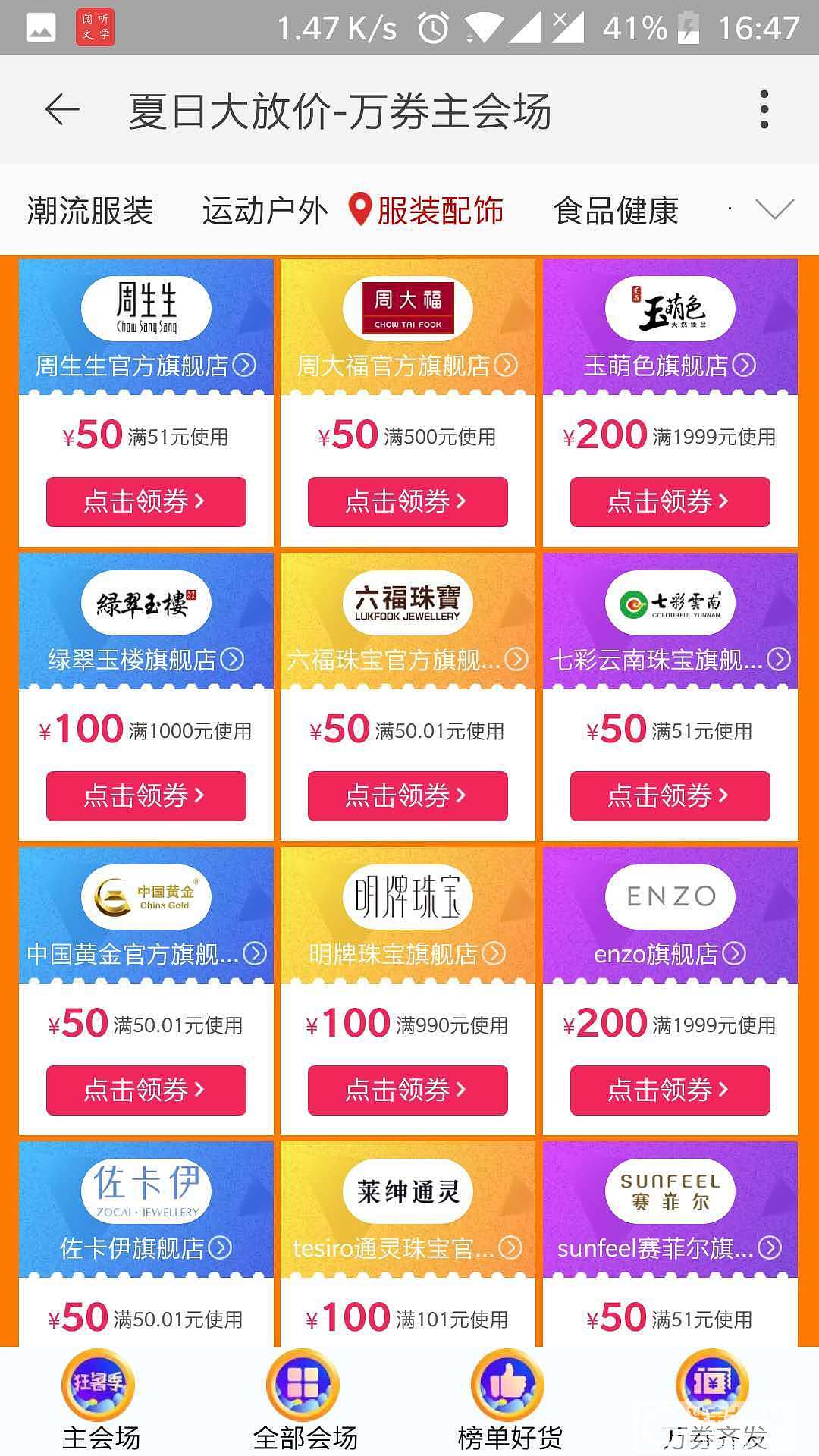Open the enzo旗舰店 store link

click(x=670, y=953)
